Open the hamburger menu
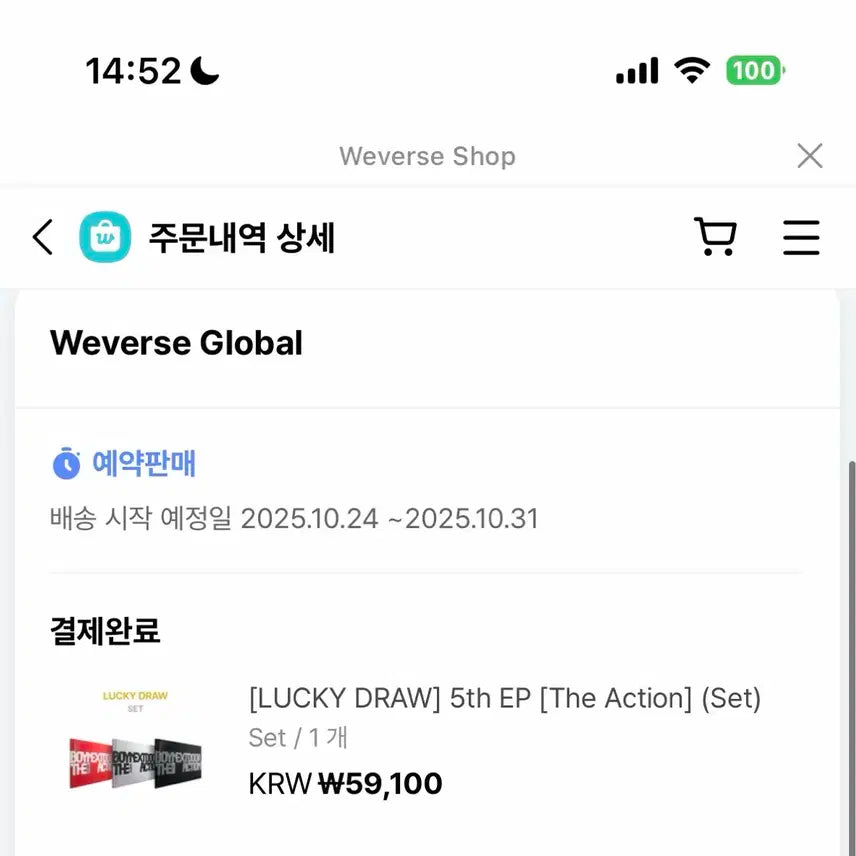856x856 pixels. [x=801, y=238]
